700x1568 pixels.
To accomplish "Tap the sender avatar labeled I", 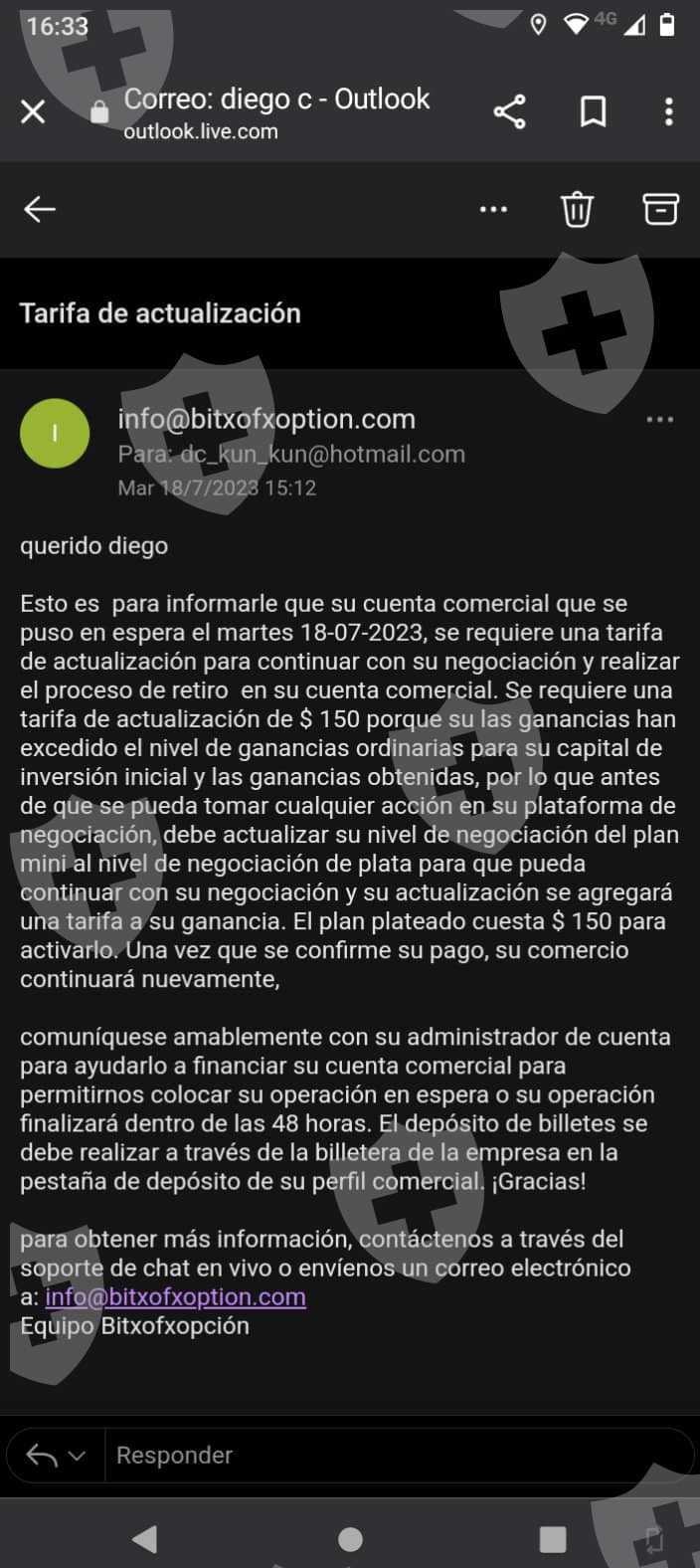I will 55,433.
